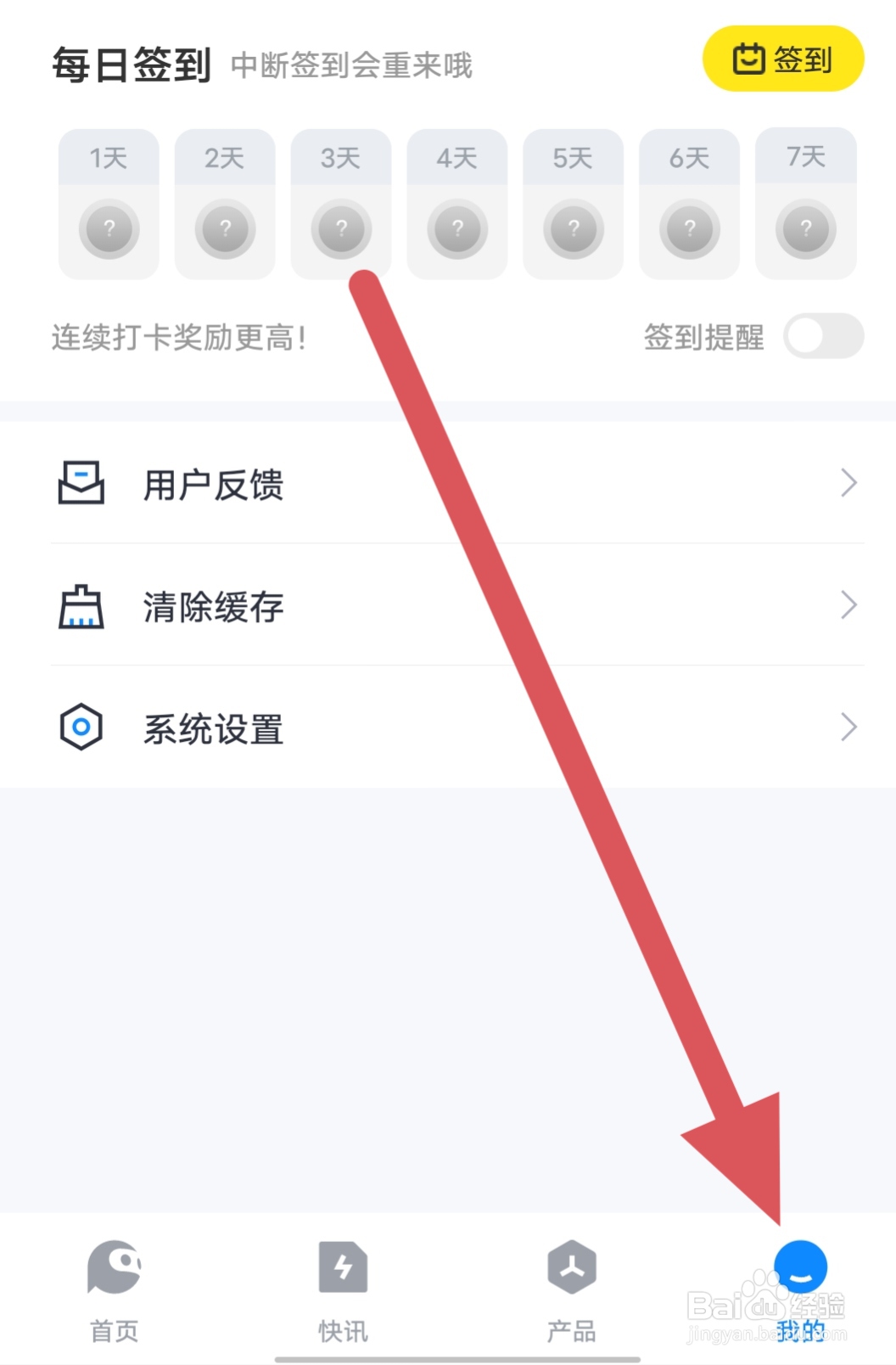Image resolution: width=896 pixels, height=1365 pixels.
Task: Select the 清除缓存 broom icon
Action: coord(81,606)
